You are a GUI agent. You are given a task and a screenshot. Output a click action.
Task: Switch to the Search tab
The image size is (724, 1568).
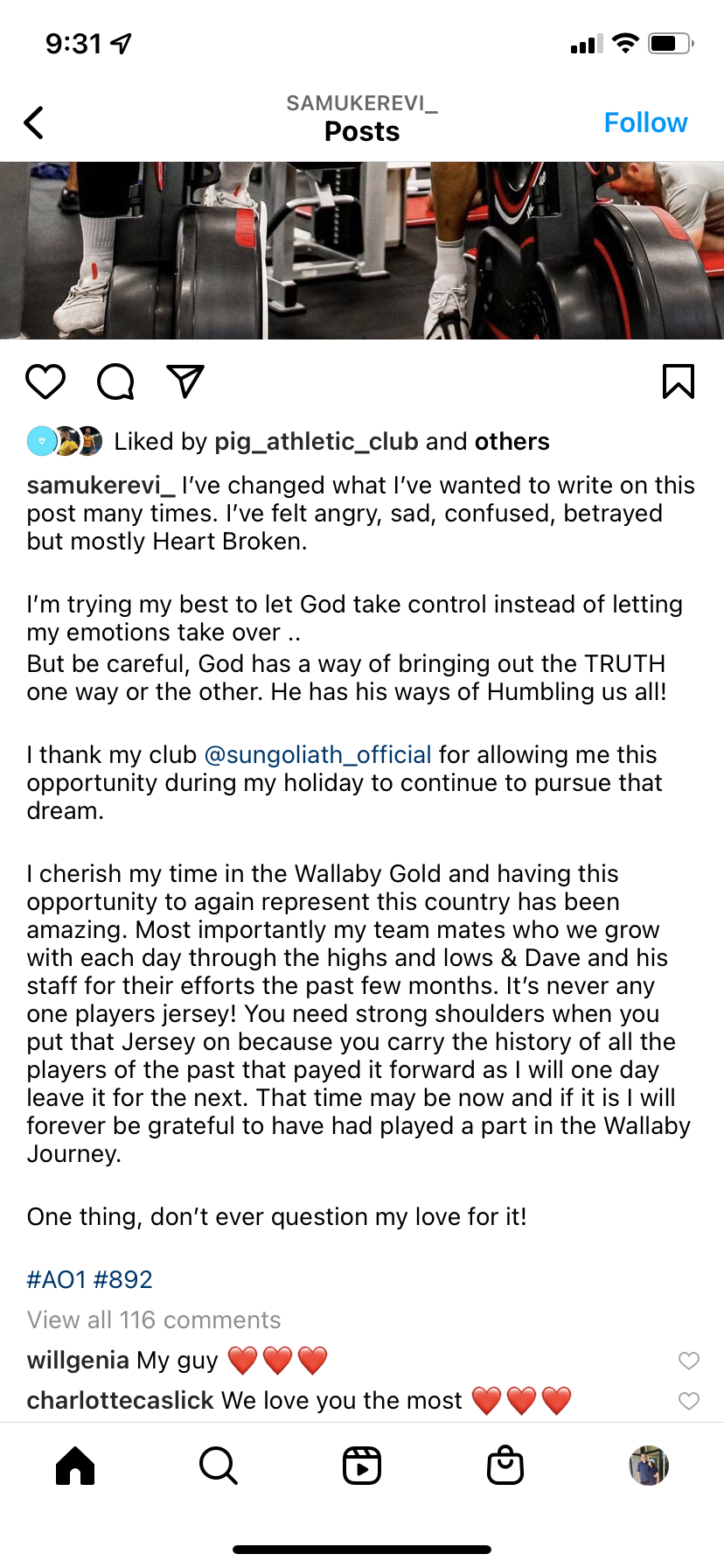tap(219, 1466)
